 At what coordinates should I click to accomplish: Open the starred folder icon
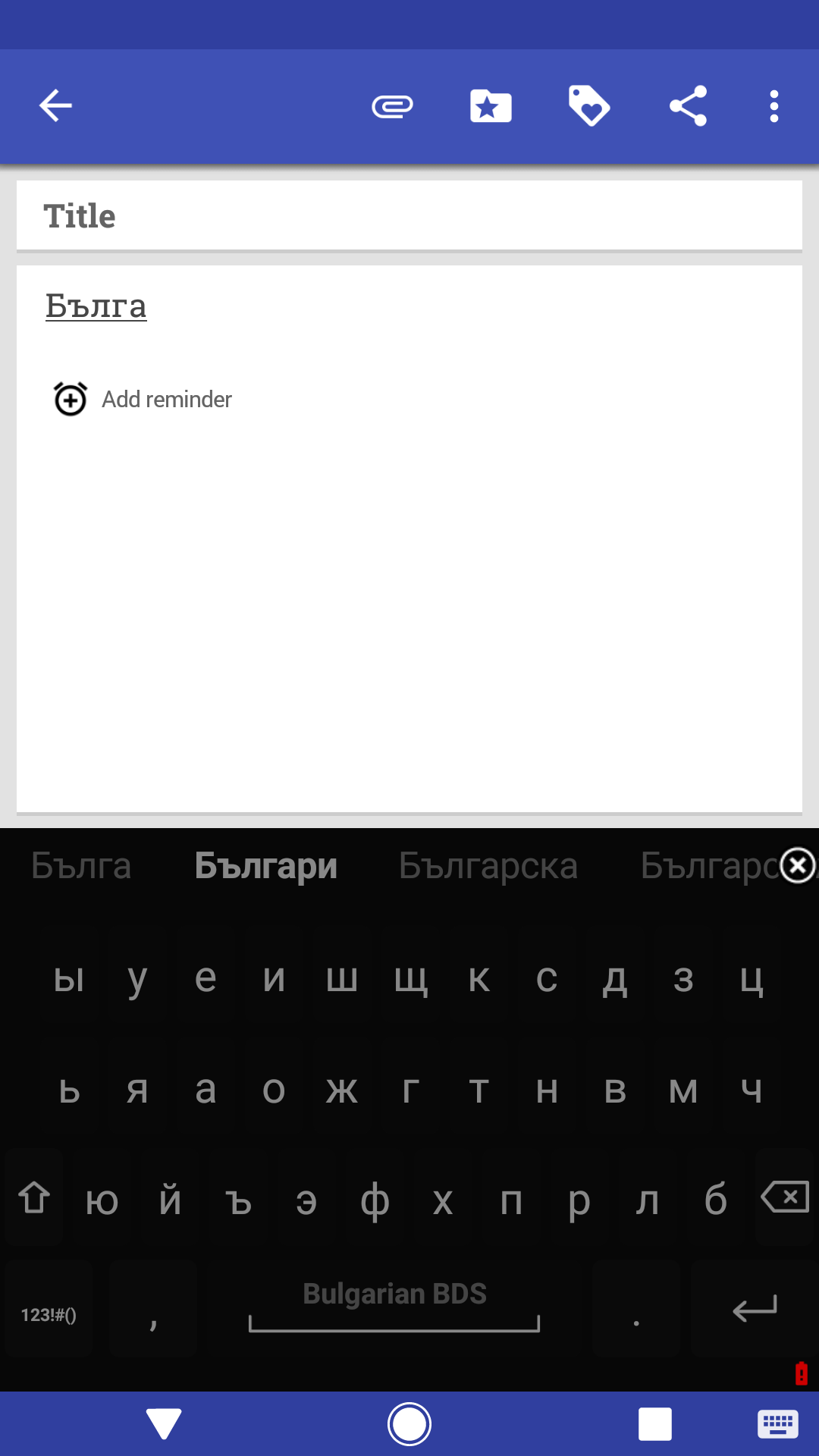(491, 106)
